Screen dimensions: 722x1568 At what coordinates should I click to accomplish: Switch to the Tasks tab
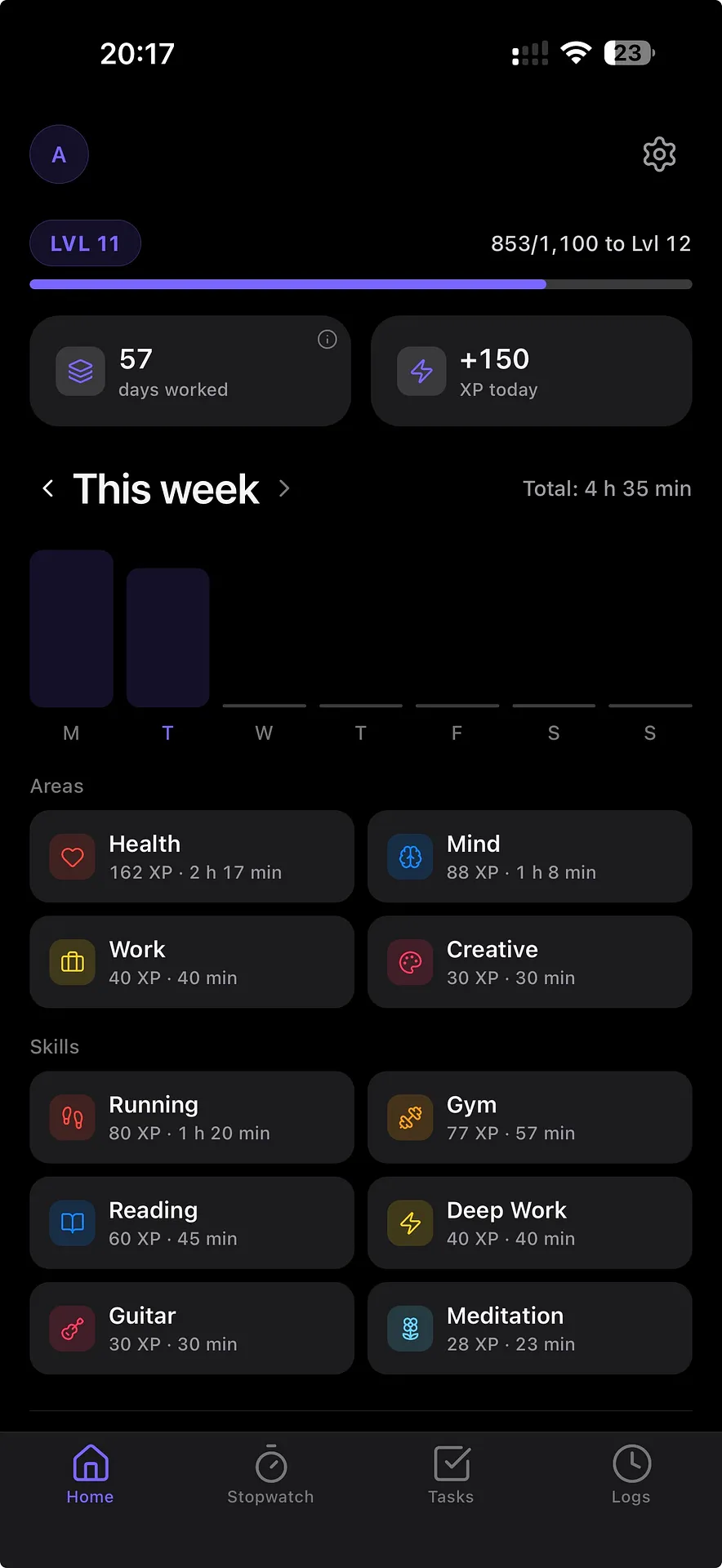(451, 1475)
